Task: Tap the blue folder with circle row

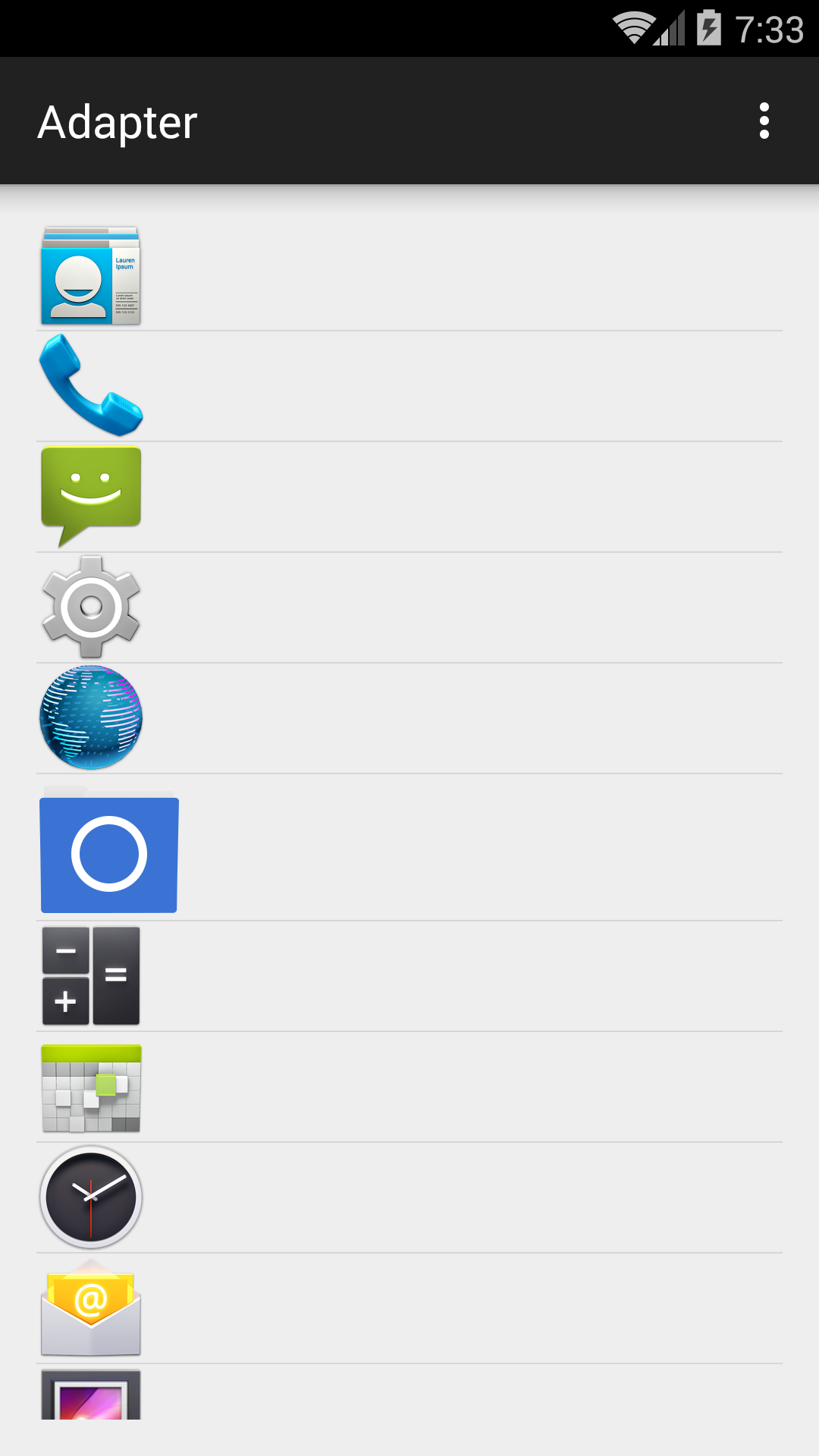Action: click(x=409, y=847)
